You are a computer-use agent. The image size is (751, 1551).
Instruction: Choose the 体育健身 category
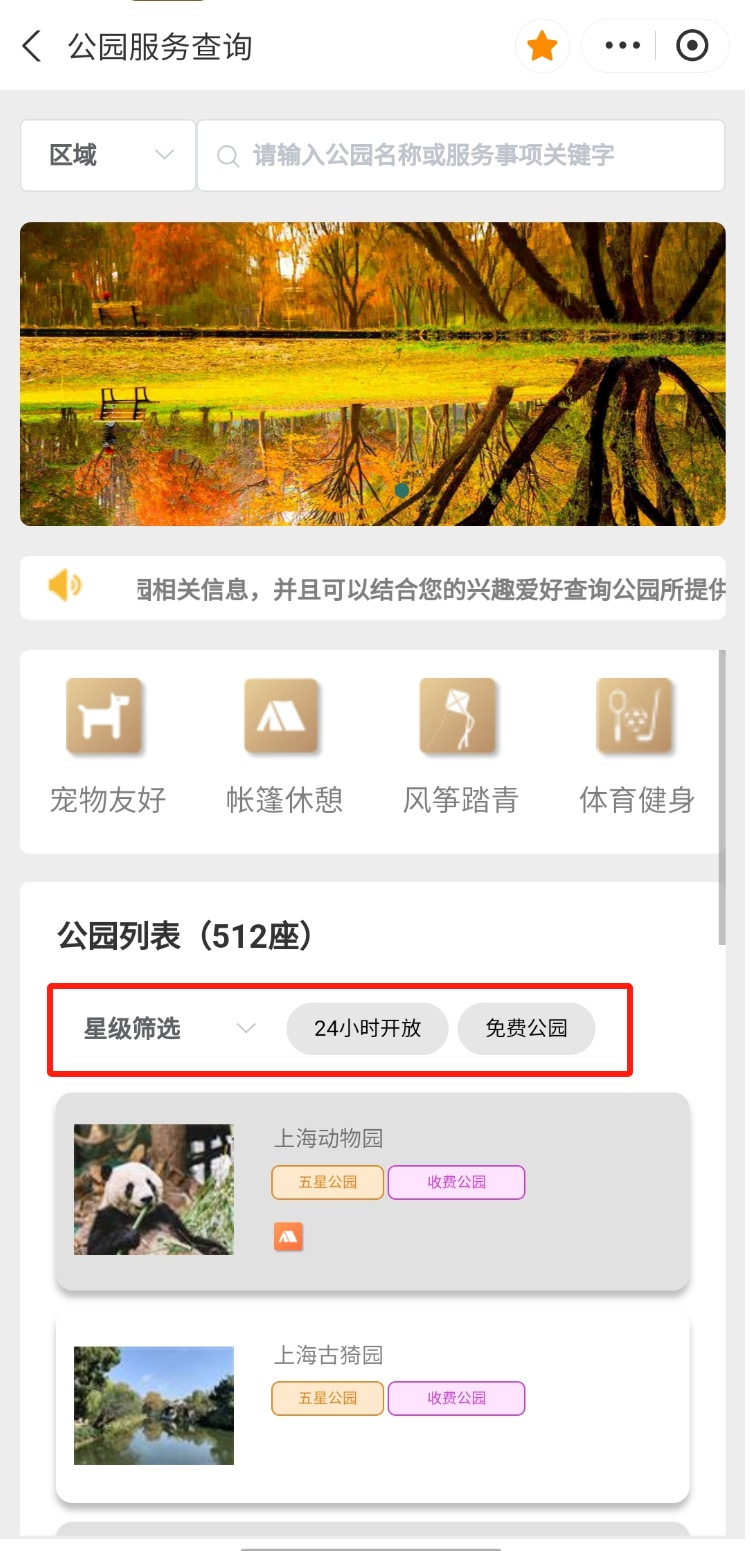[x=636, y=746]
